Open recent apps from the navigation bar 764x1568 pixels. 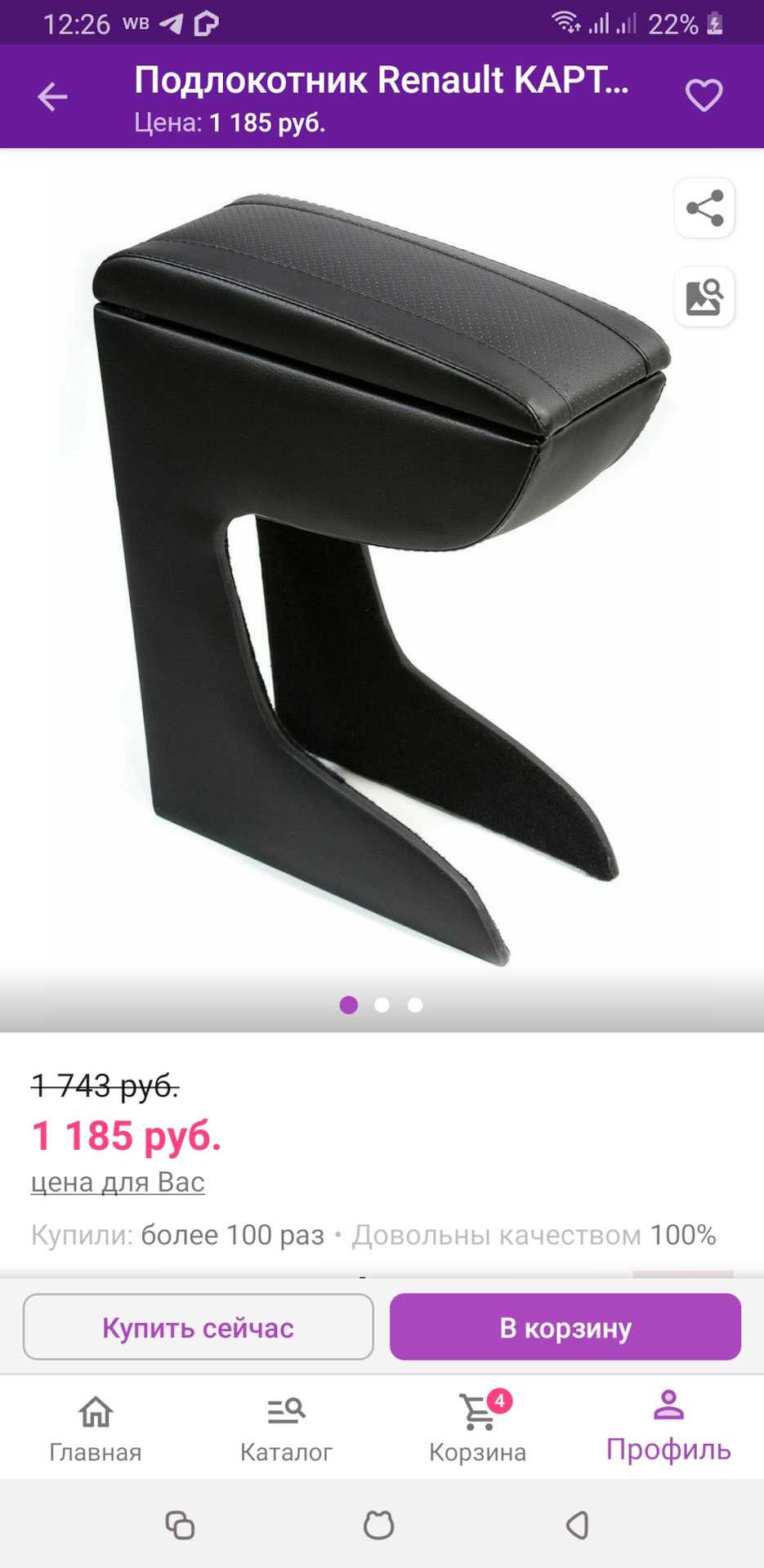point(180,1525)
